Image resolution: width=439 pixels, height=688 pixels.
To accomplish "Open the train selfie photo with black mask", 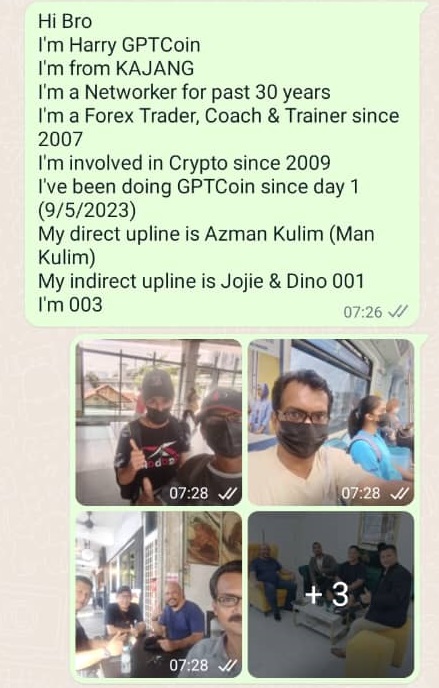I will click(331, 422).
